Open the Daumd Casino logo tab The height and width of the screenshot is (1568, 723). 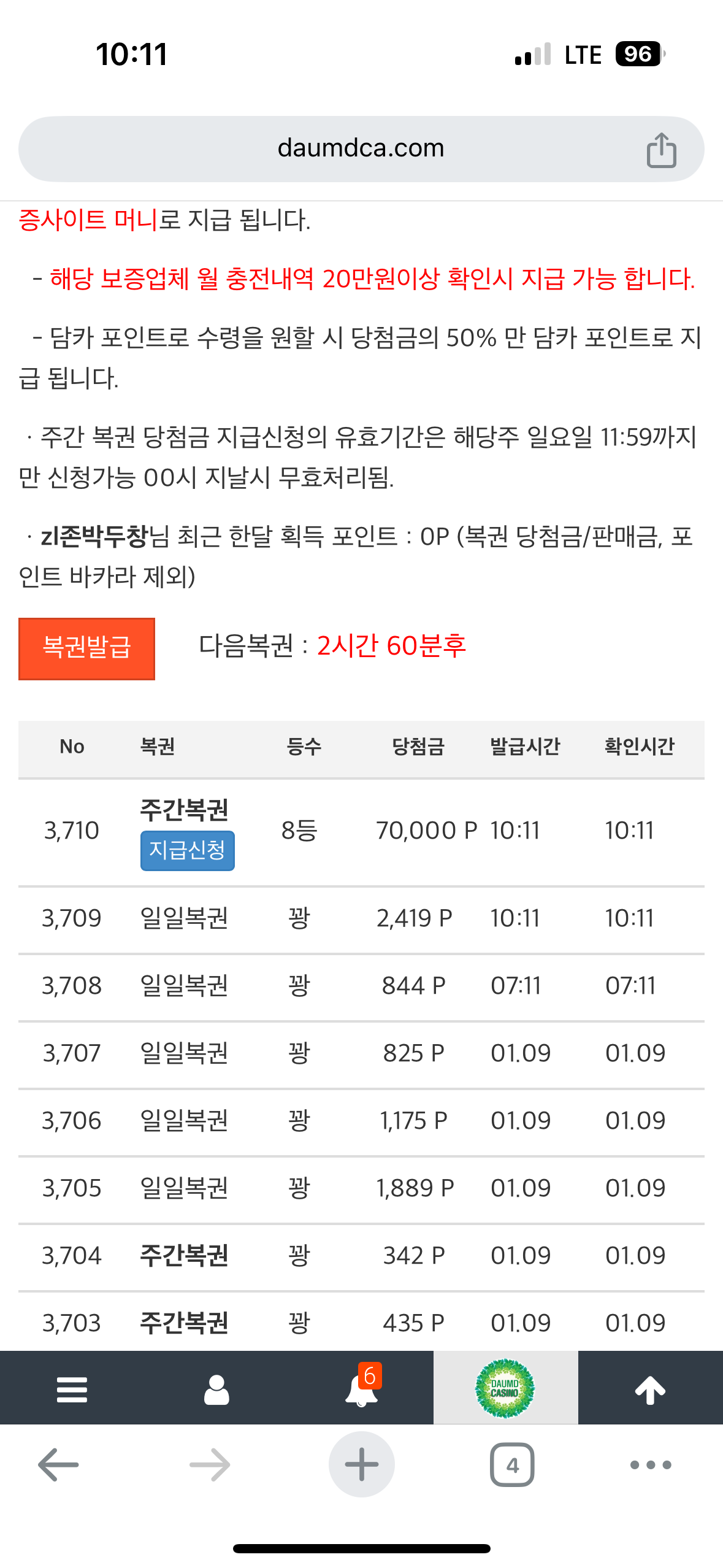click(x=505, y=1388)
